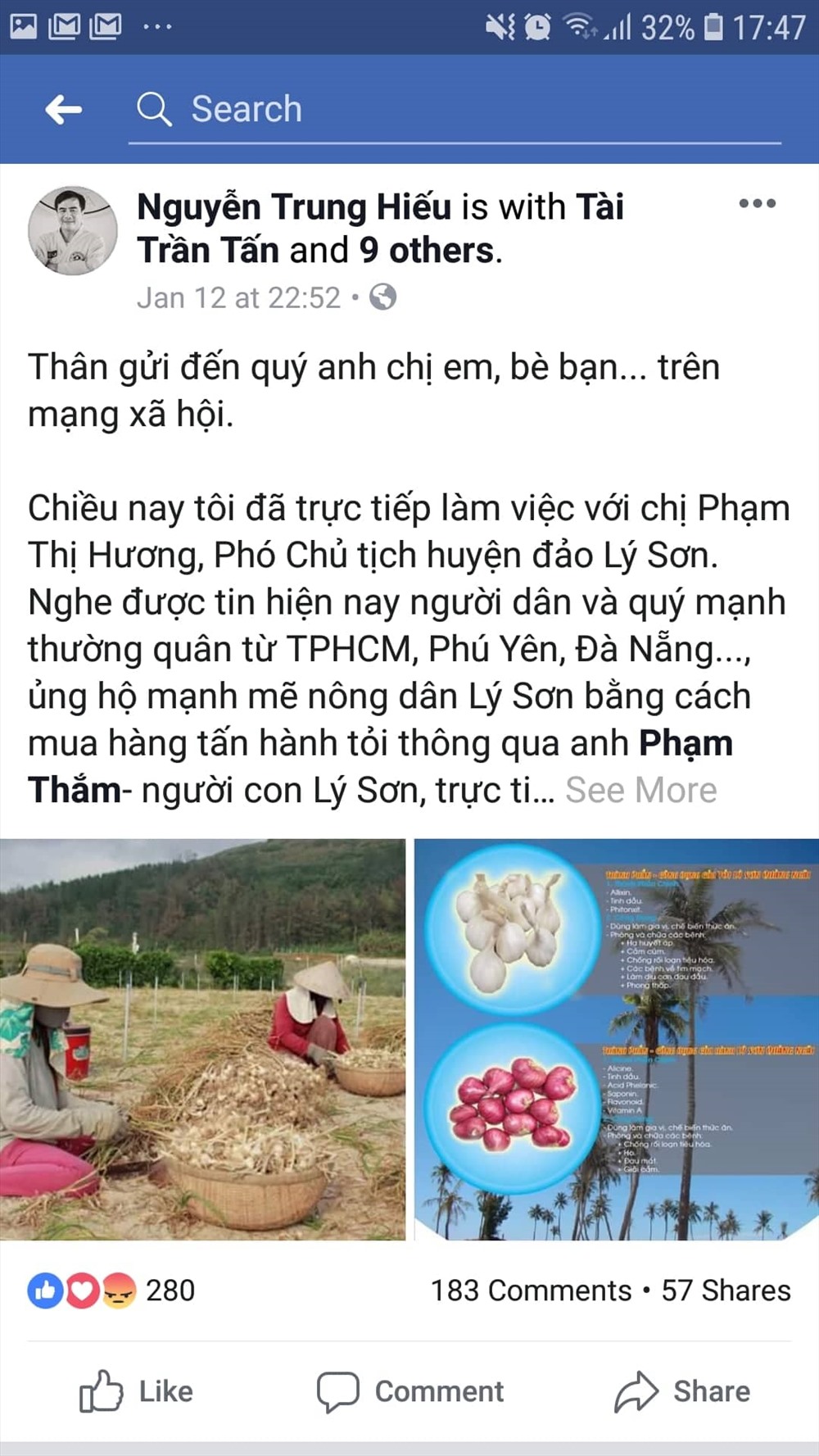Open the post's three-dot options menu
The width and height of the screenshot is (819, 1456).
point(757,204)
